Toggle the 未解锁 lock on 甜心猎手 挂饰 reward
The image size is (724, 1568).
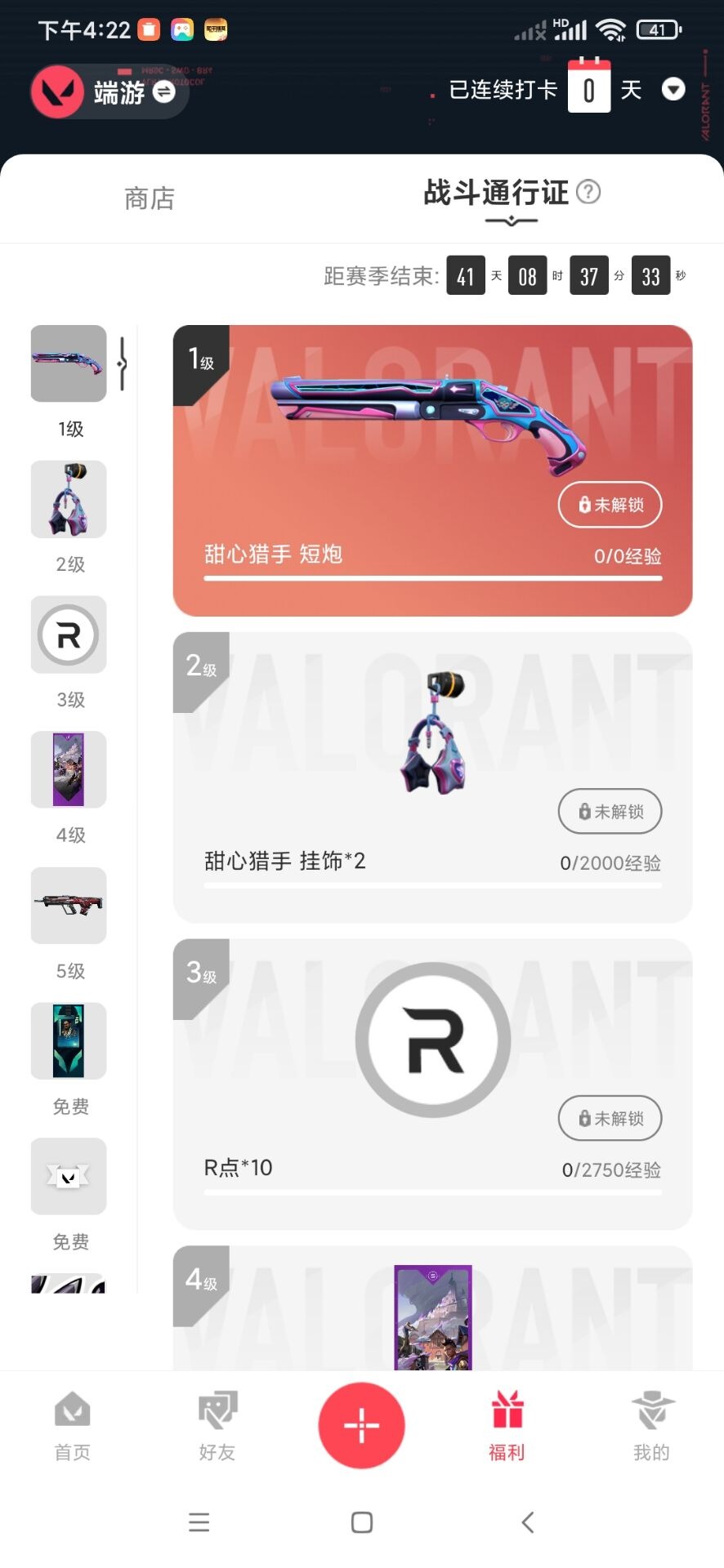coord(610,811)
